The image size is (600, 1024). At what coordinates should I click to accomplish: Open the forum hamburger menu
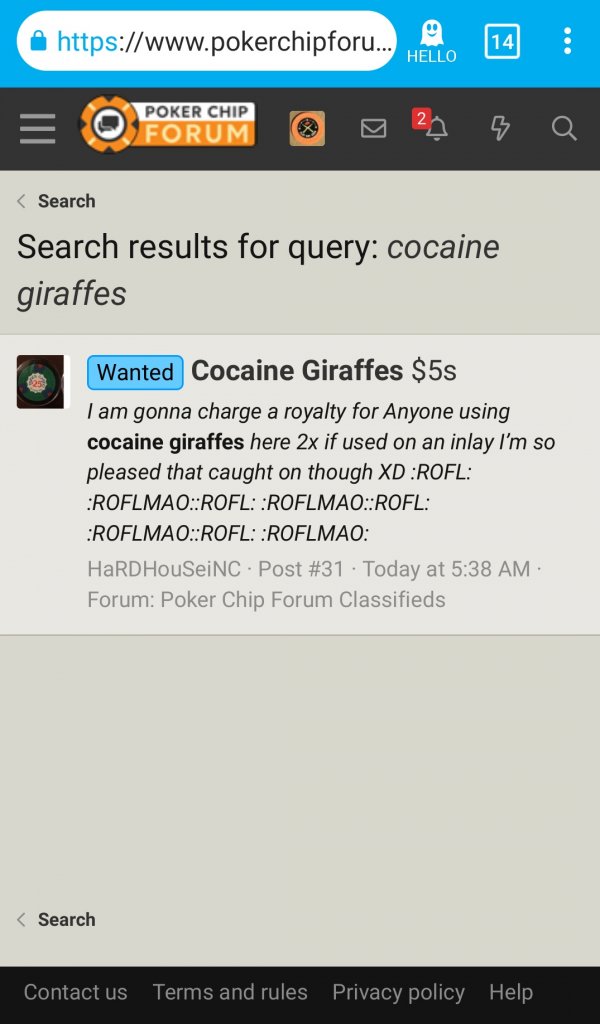[x=38, y=129]
